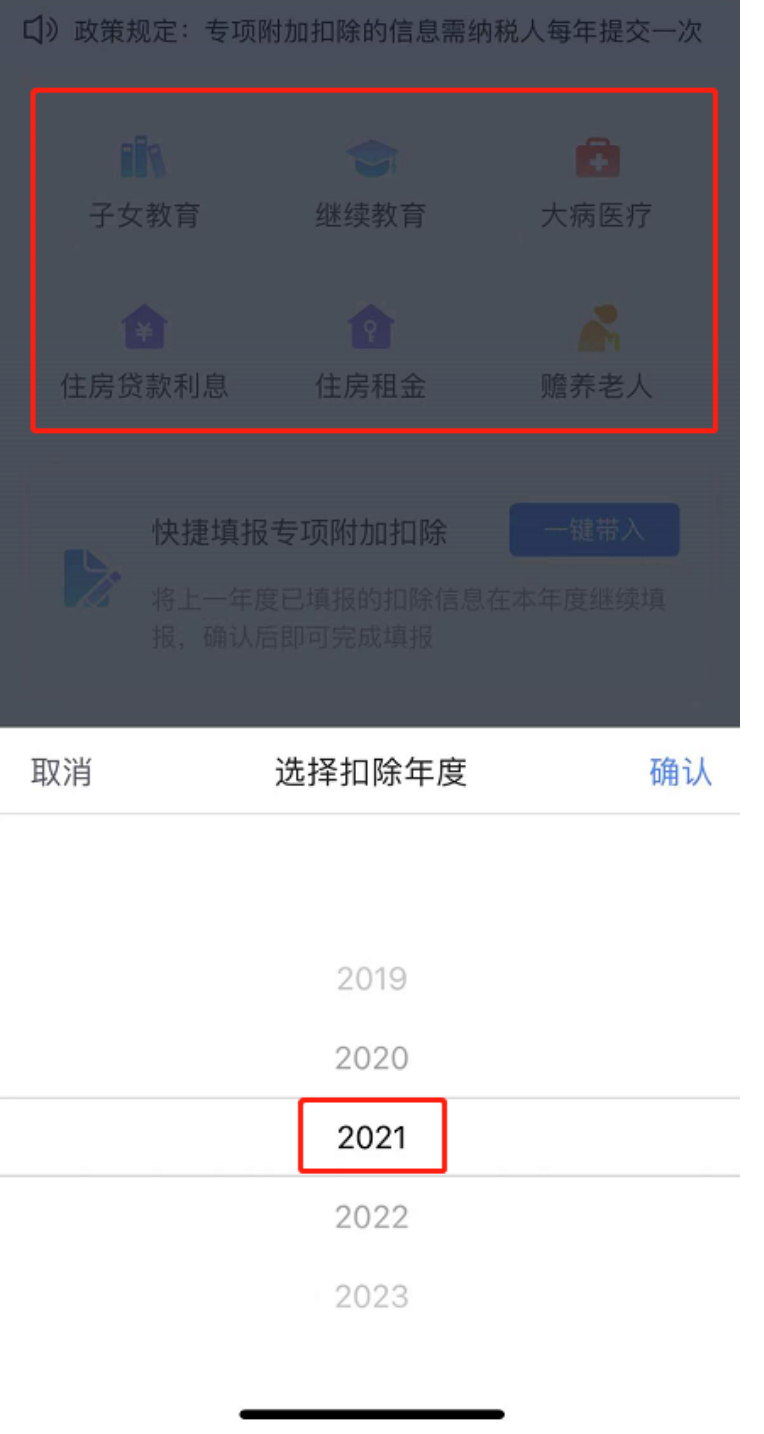Select 2023 in the year list

(x=372, y=1296)
